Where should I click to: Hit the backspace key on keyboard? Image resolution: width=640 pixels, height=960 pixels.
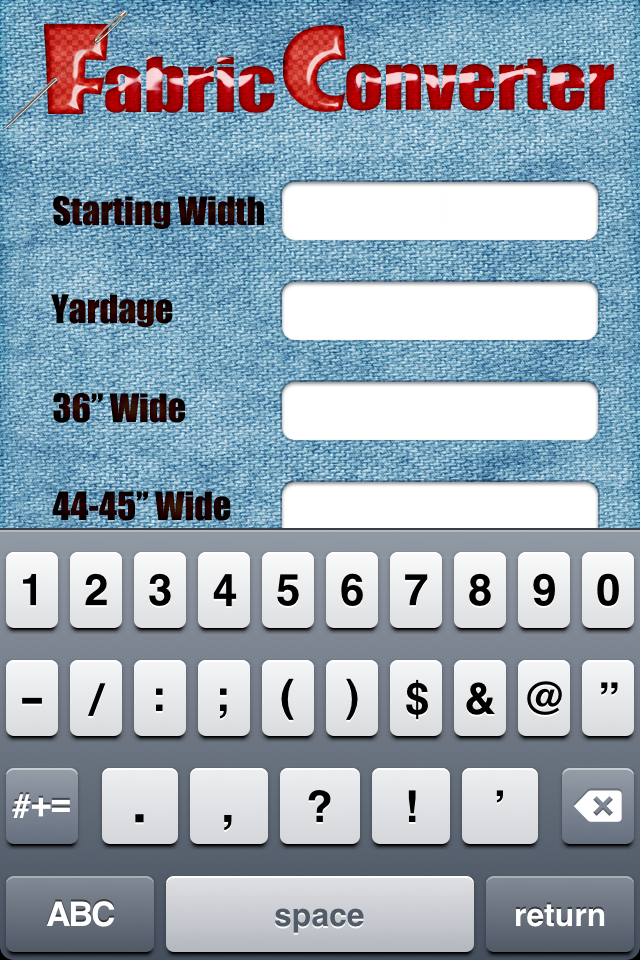[598, 806]
